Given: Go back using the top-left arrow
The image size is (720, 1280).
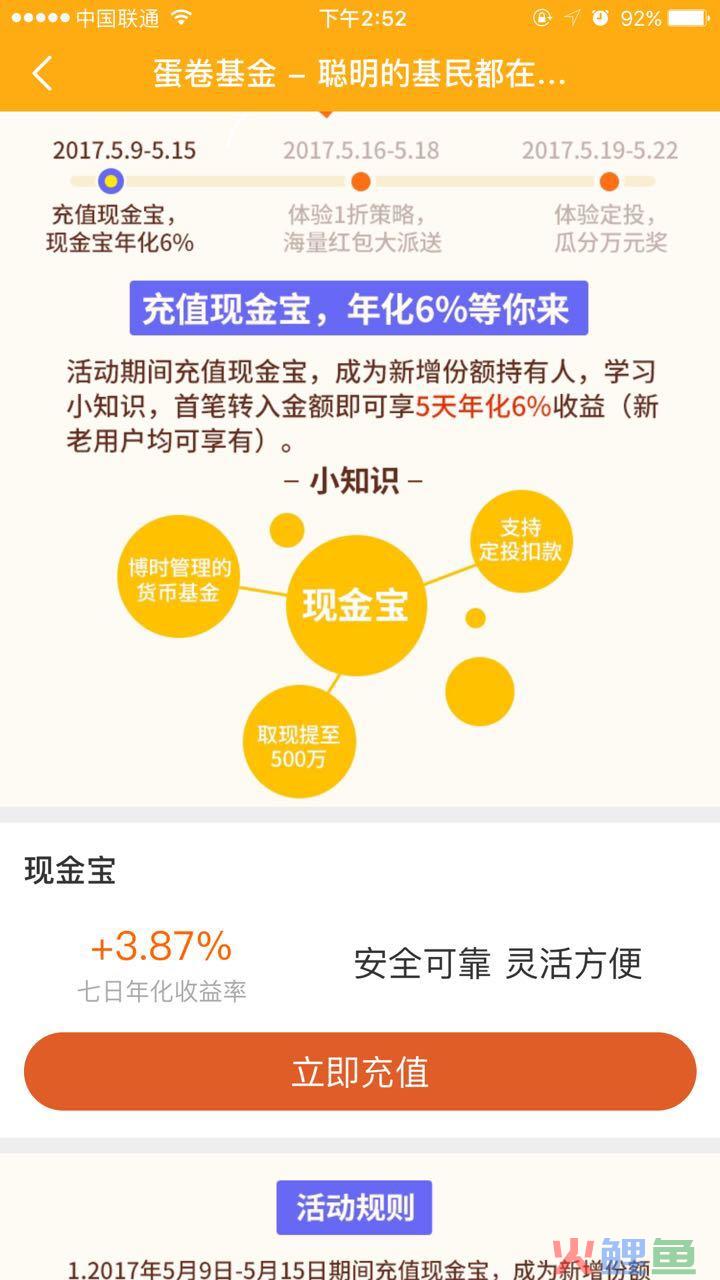Looking at the screenshot, I should 42,73.
